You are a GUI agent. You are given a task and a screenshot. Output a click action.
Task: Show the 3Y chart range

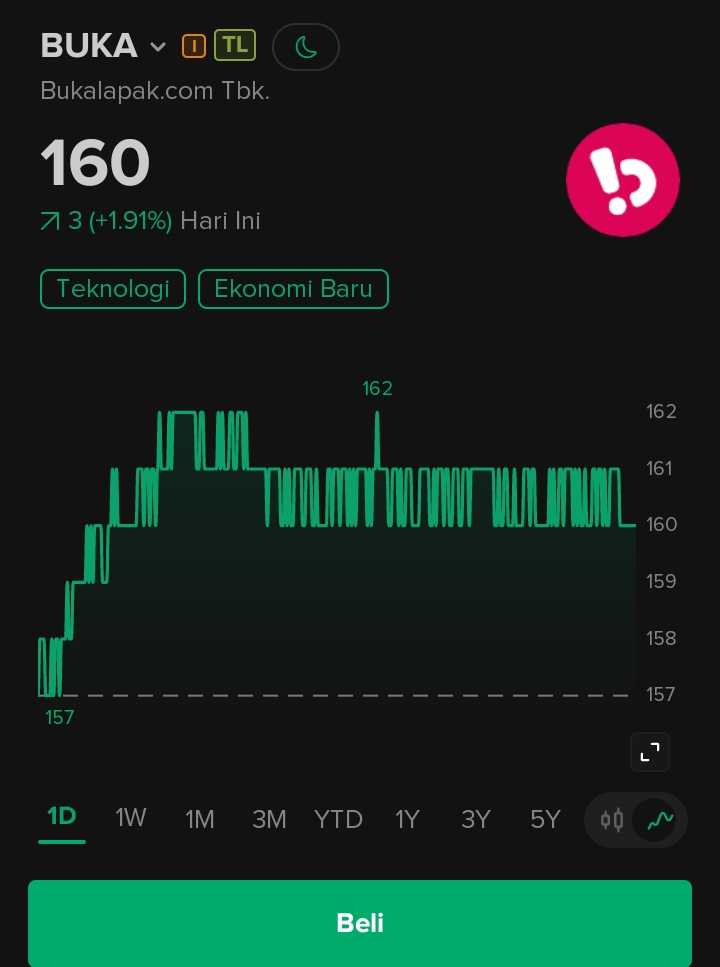[x=476, y=819]
